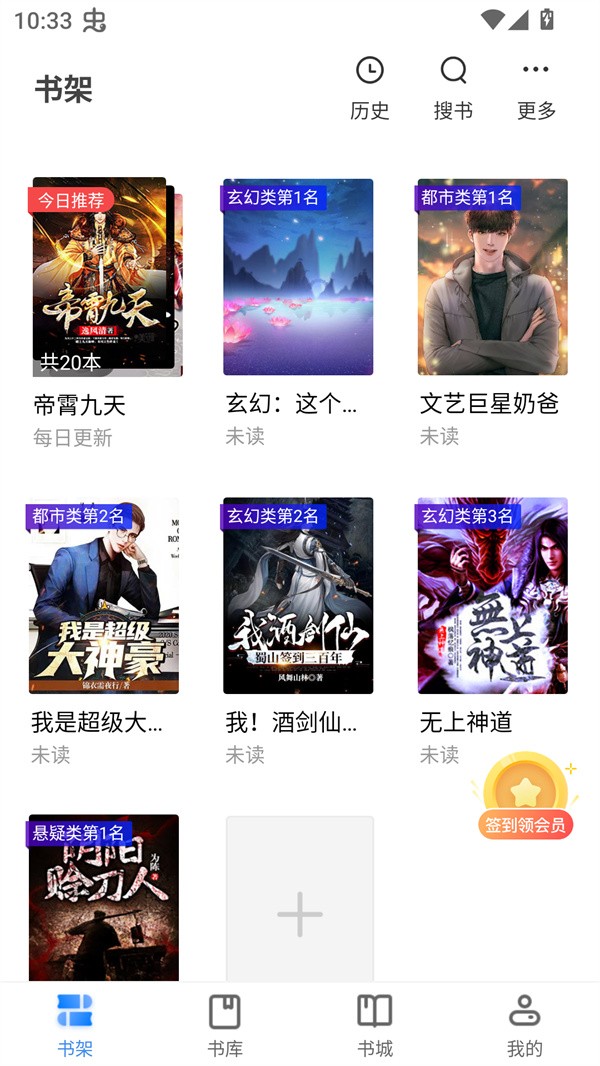The width and height of the screenshot is (600, 1066).
Task: Go to the 我的 tab
Action: 524,1024
